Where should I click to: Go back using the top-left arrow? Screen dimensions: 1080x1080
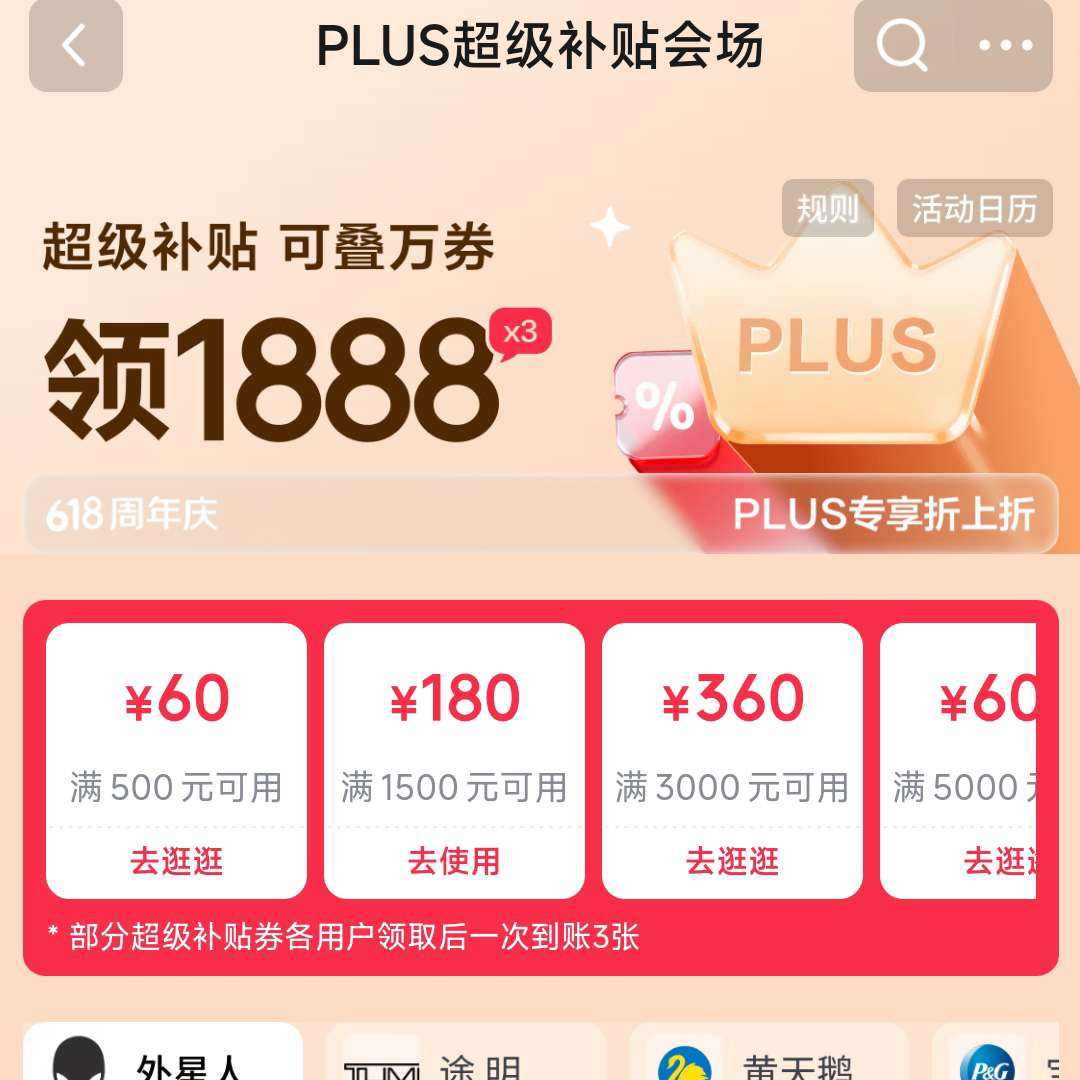click(75, 45)
